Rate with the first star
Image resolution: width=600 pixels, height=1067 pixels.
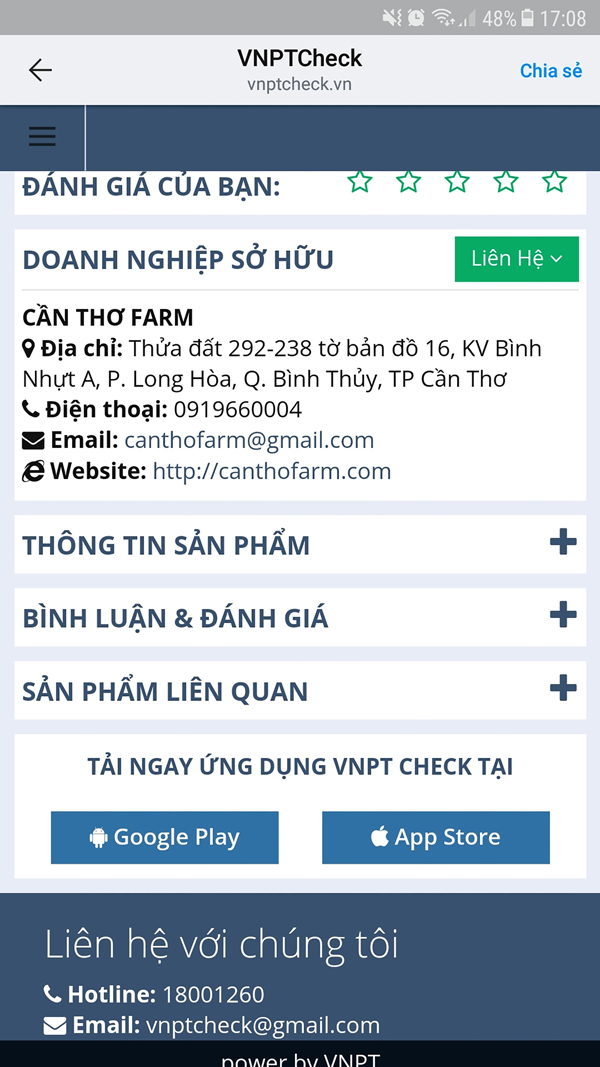click(360, 182)
